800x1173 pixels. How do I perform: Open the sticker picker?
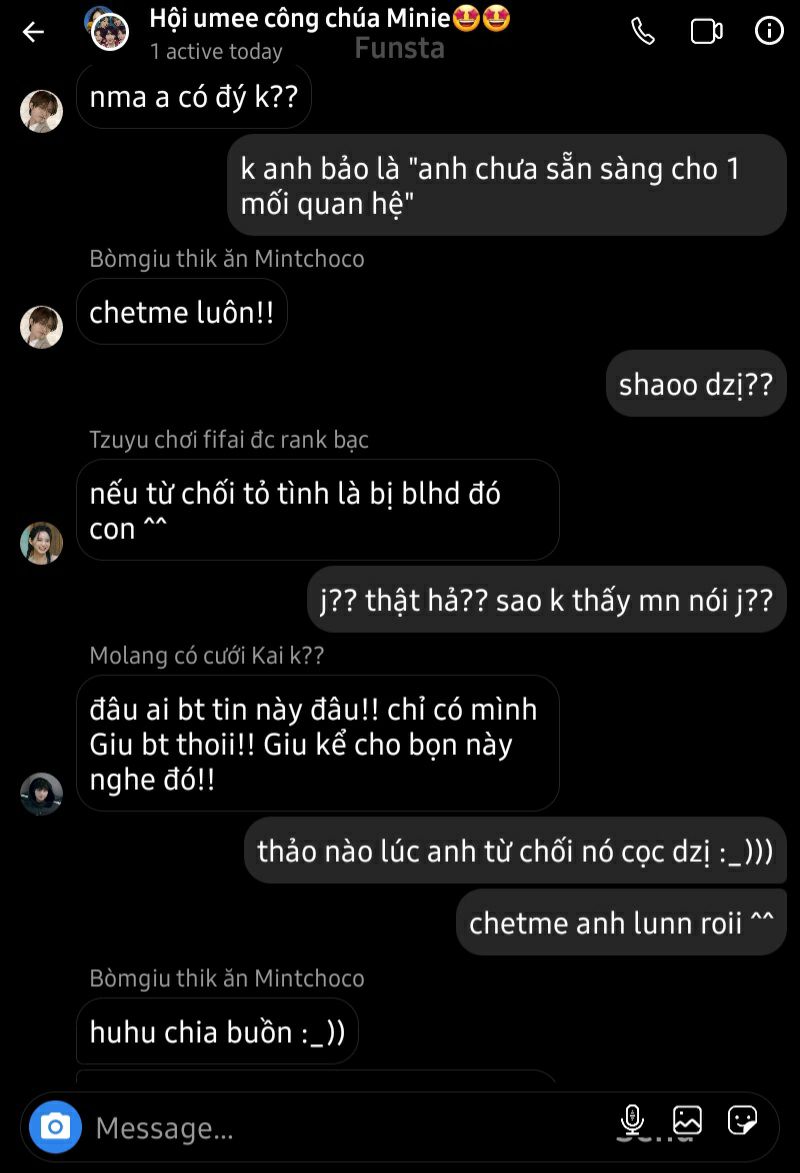click(742, 1119)
